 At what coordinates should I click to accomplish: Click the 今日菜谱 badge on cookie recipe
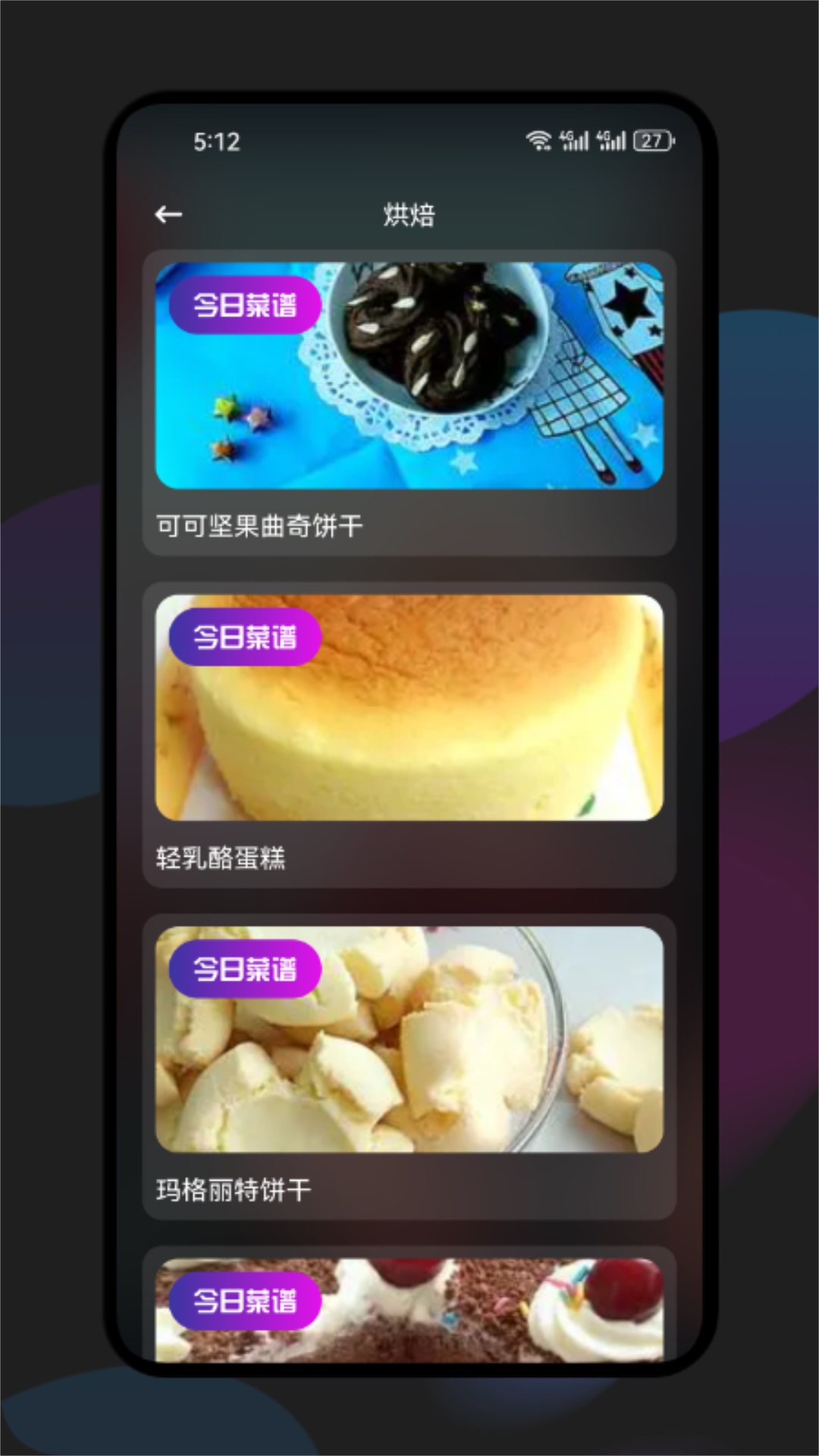tap(245, 306)
